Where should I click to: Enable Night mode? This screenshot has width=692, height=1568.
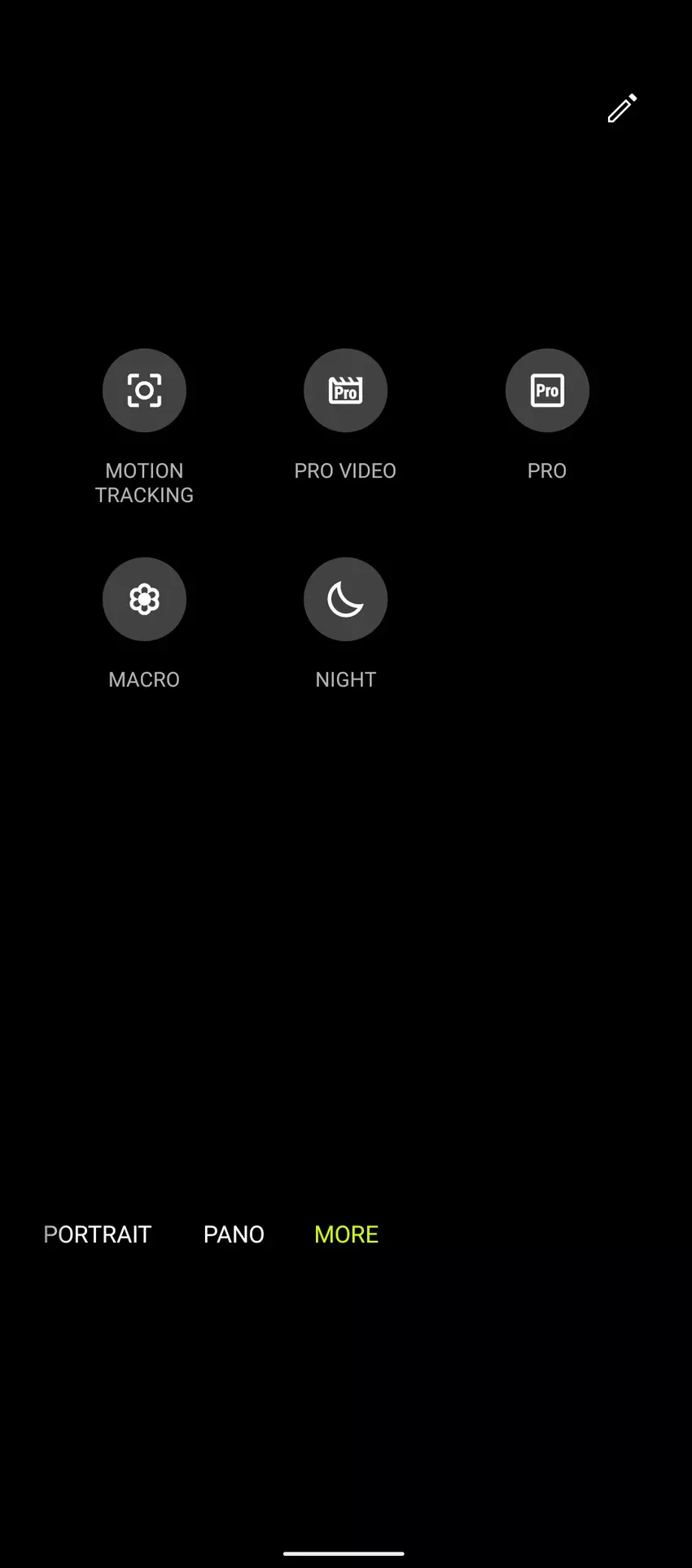pyautogui.click(x=345, y=600)
